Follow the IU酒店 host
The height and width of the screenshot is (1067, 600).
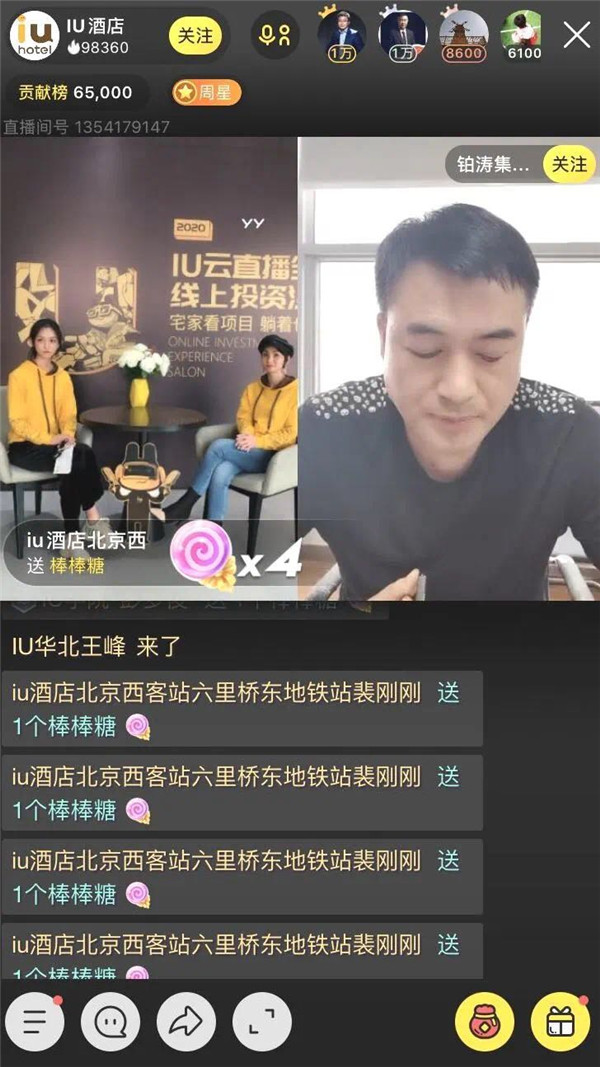195,35
